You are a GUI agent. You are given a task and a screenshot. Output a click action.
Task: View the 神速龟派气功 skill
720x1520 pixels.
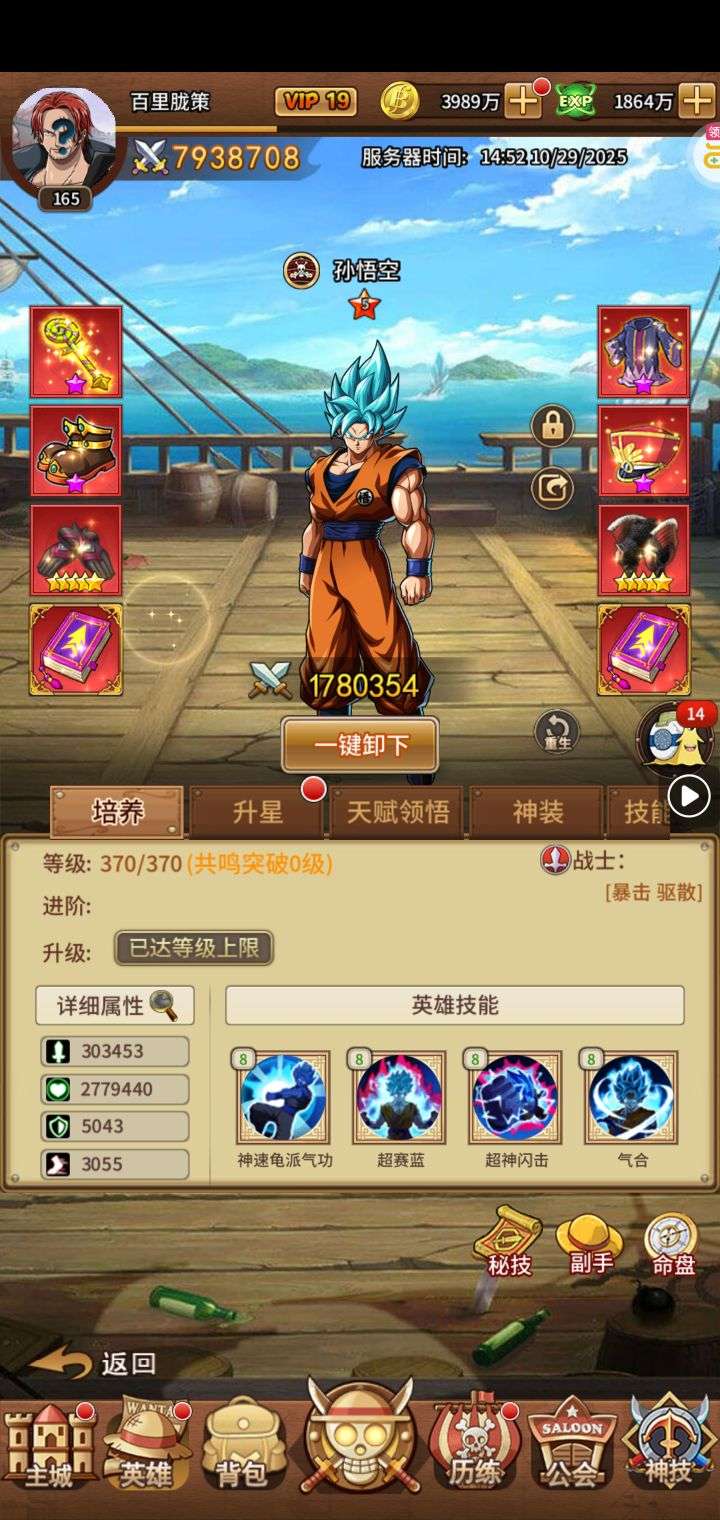point(283,1097)
